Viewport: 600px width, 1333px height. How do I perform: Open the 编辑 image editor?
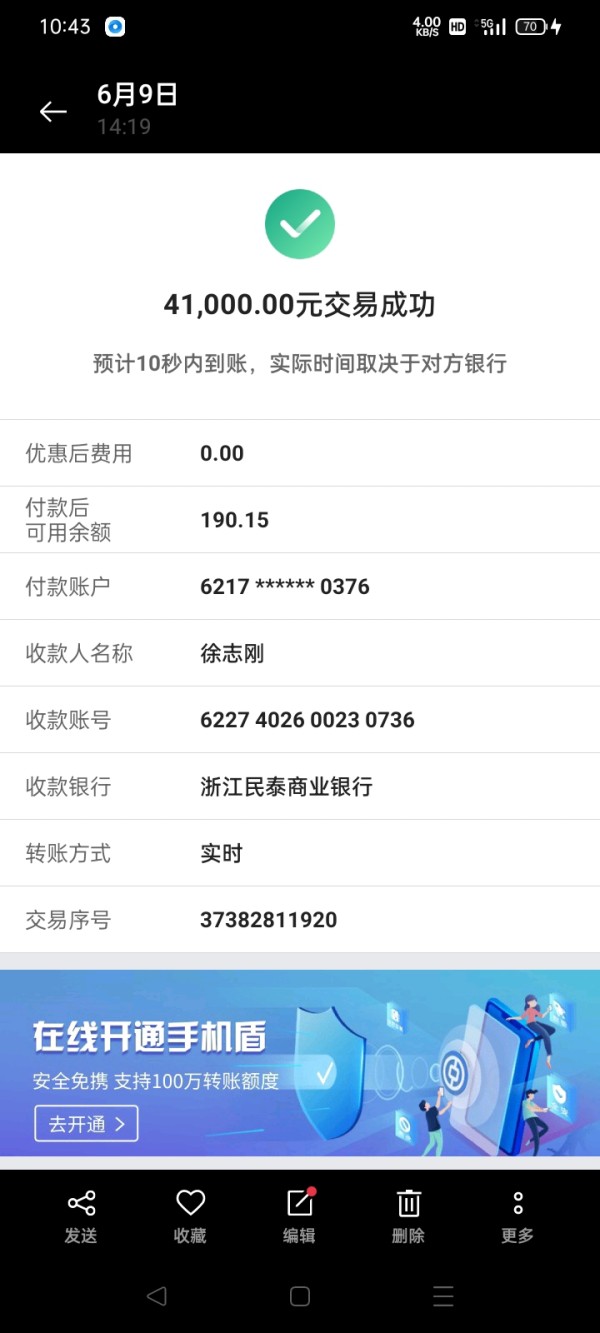[299, 1216]
